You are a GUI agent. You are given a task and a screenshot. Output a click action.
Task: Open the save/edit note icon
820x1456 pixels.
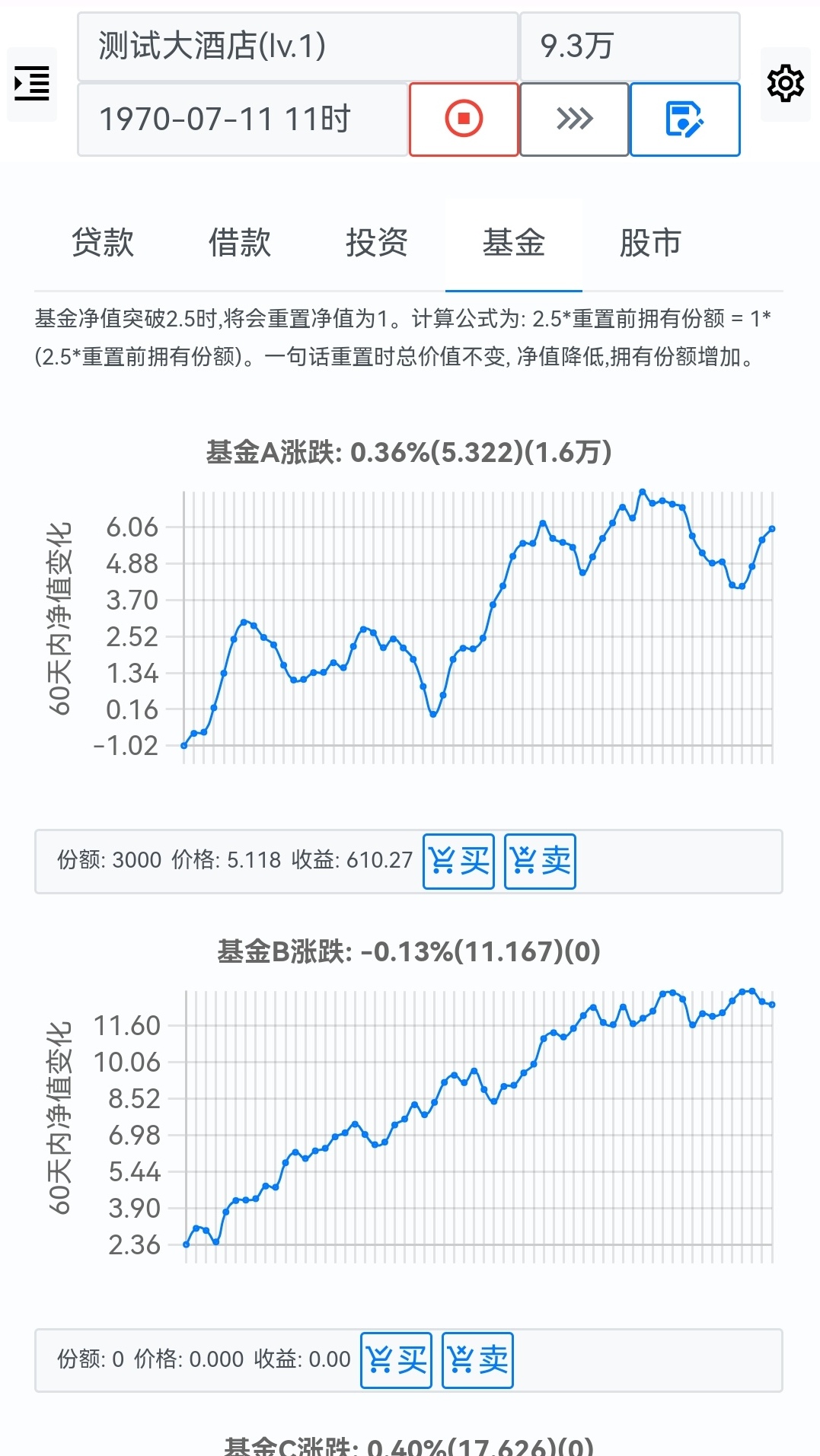(684, 119)
